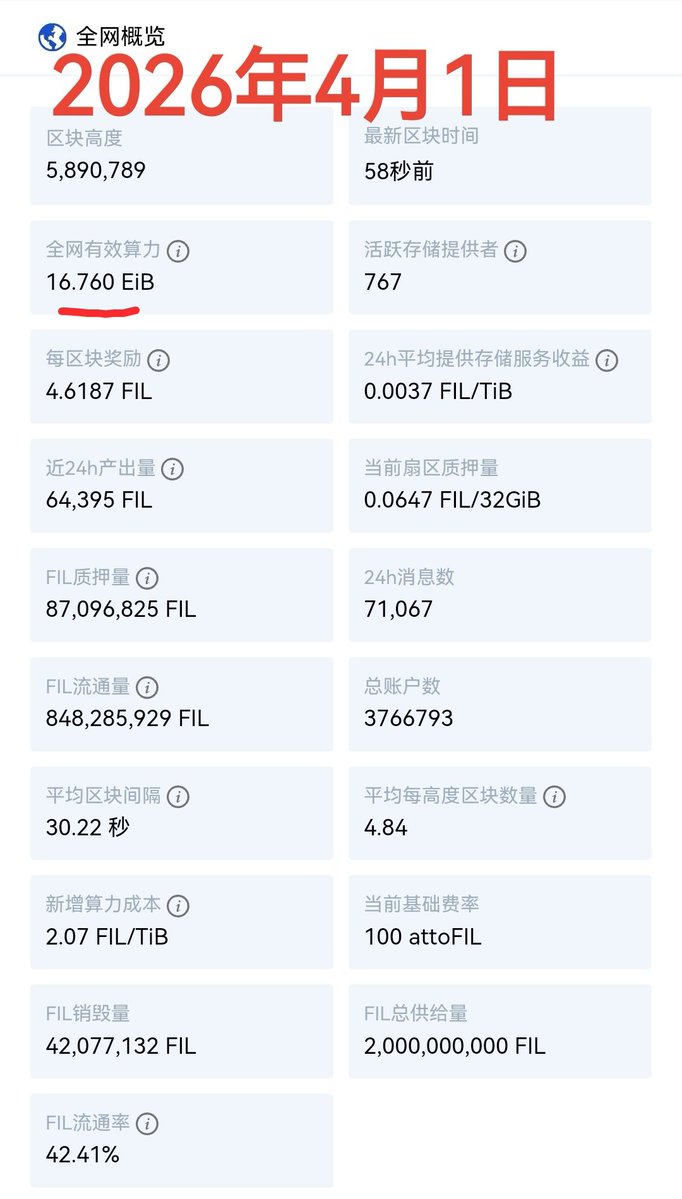
Task: Show the tooltip for 平均每高度区块数量
Action: pos(554,797)
